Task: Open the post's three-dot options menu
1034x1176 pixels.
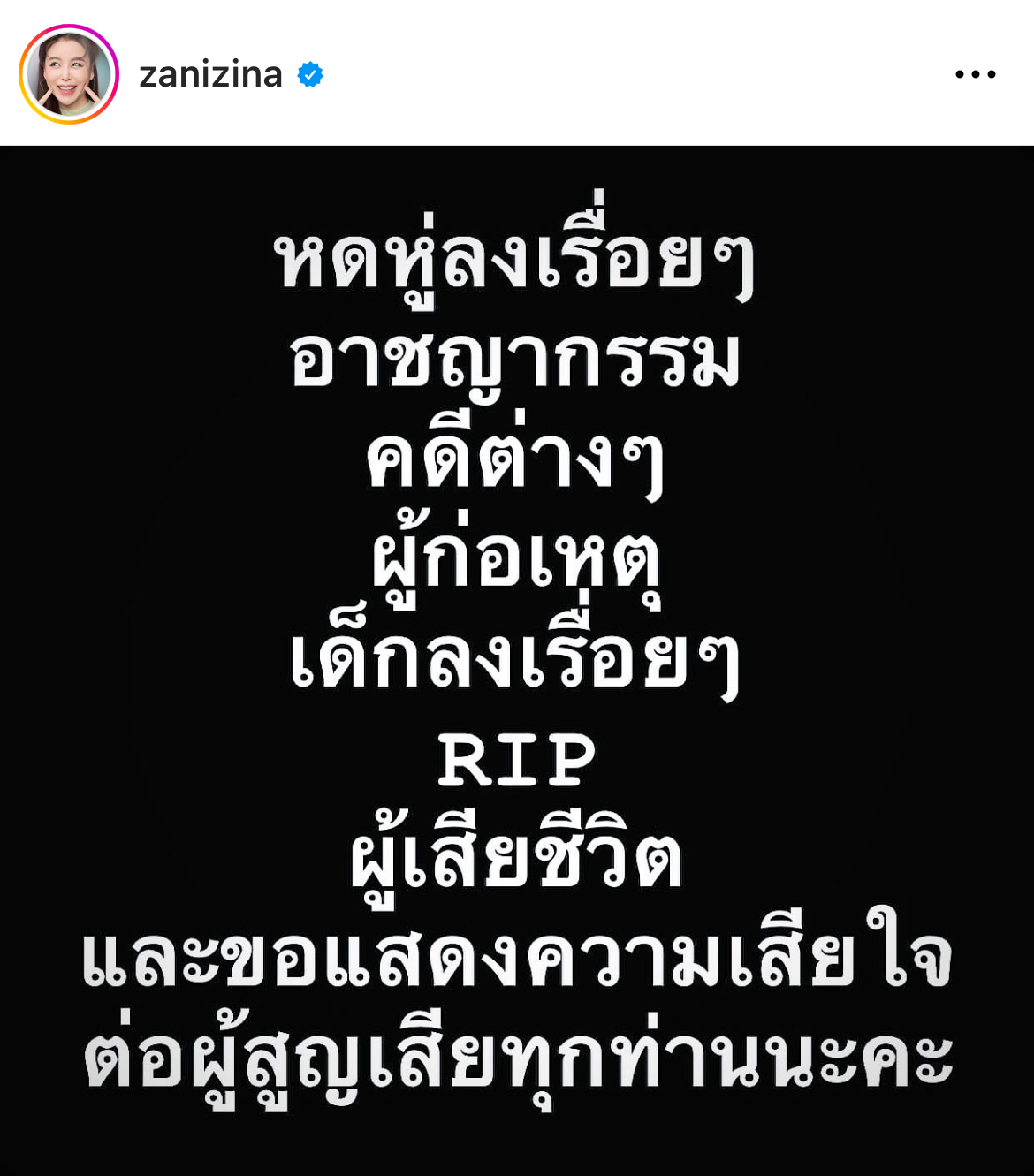Action: pos(975,74)
